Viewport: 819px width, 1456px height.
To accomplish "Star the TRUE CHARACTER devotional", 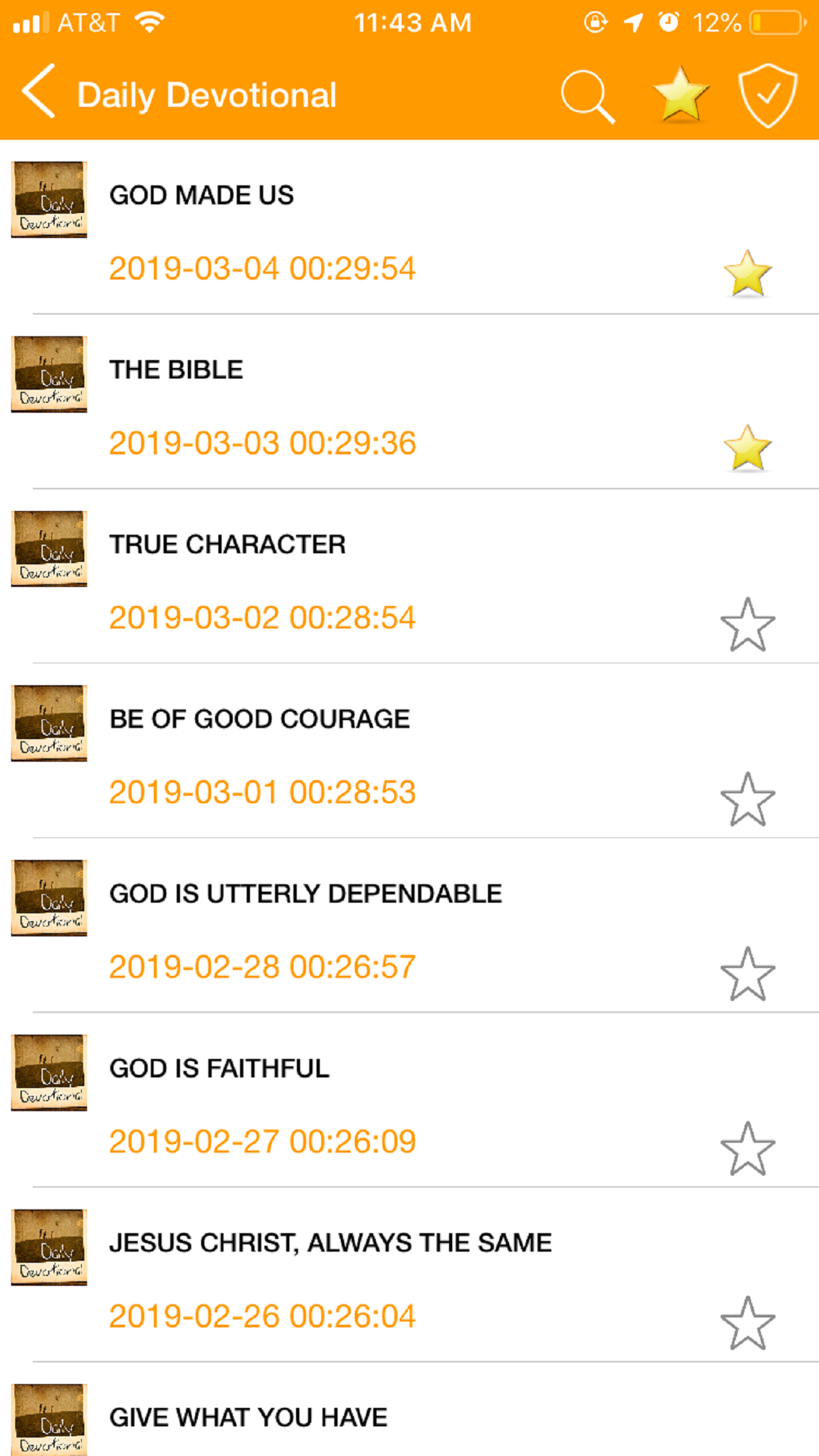I will click(747, 624).
